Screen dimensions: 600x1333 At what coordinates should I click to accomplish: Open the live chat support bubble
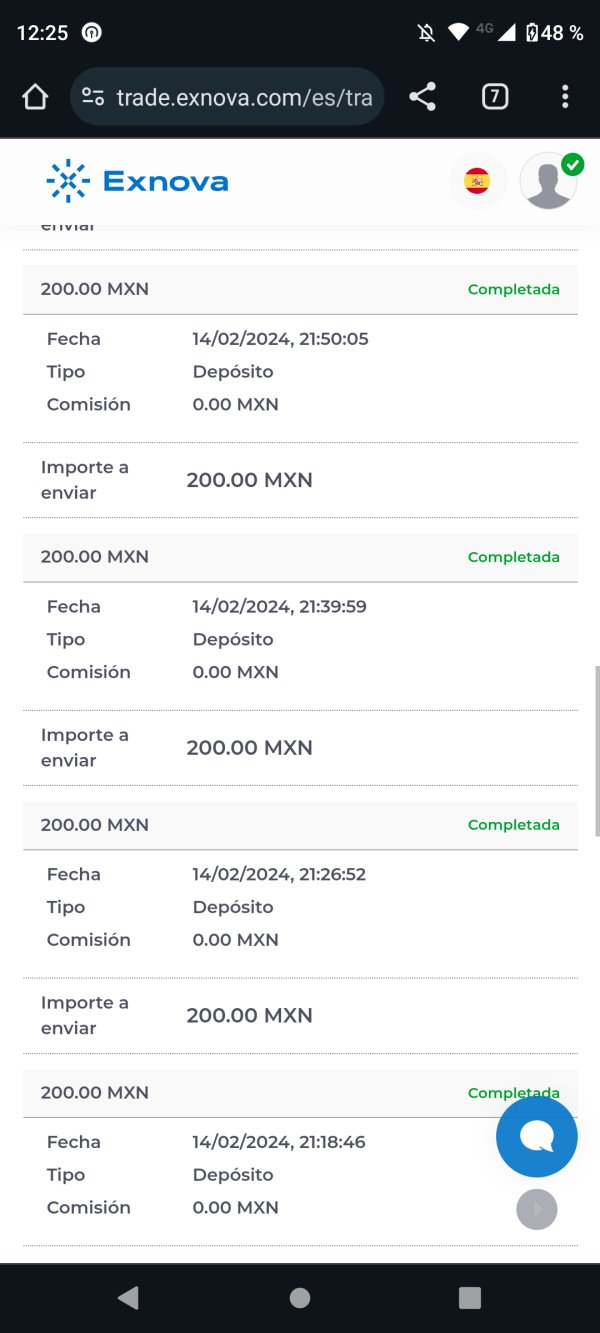tap(537, 1137)
